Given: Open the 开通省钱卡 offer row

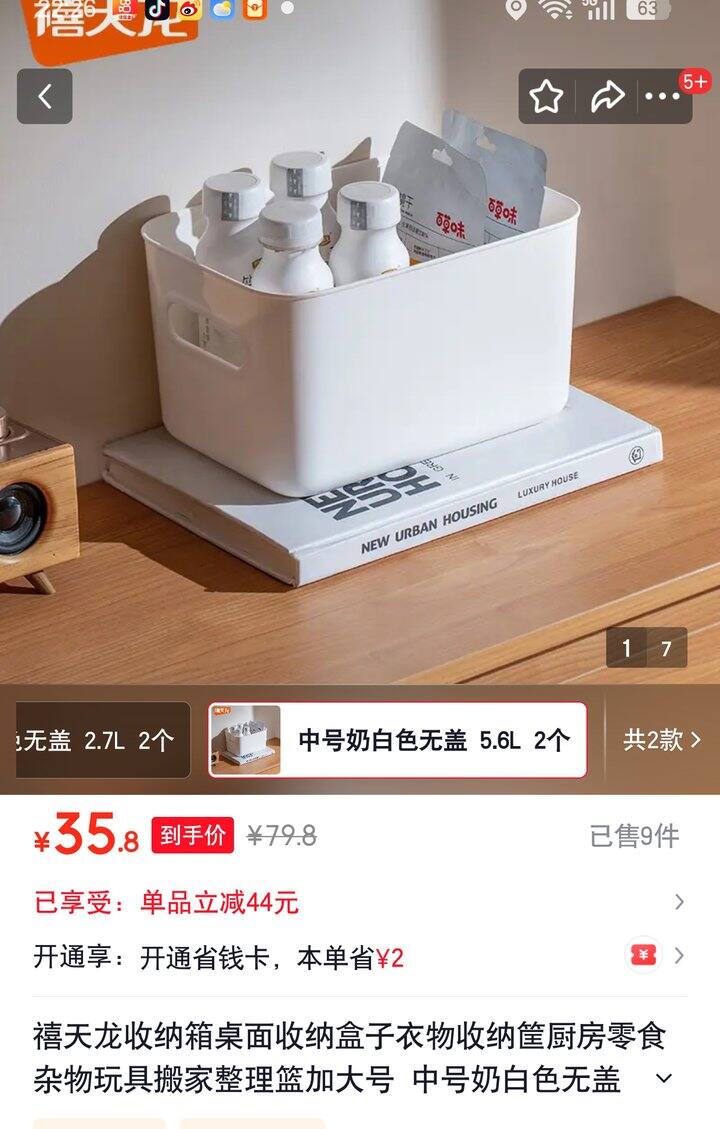Looking at the screenshot, I should coord(360,957).
